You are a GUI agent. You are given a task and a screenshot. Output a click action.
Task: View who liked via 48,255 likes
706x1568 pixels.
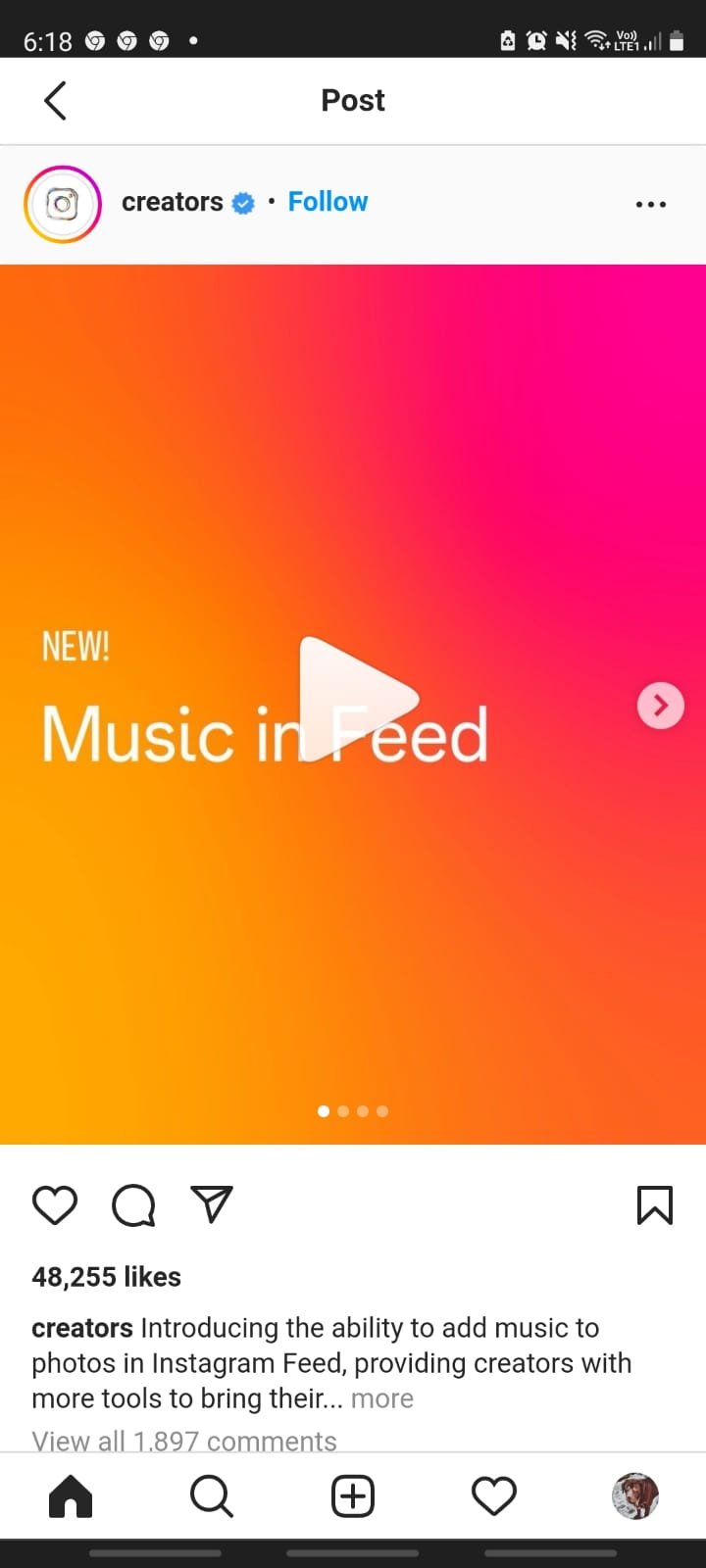[107, 1277]
